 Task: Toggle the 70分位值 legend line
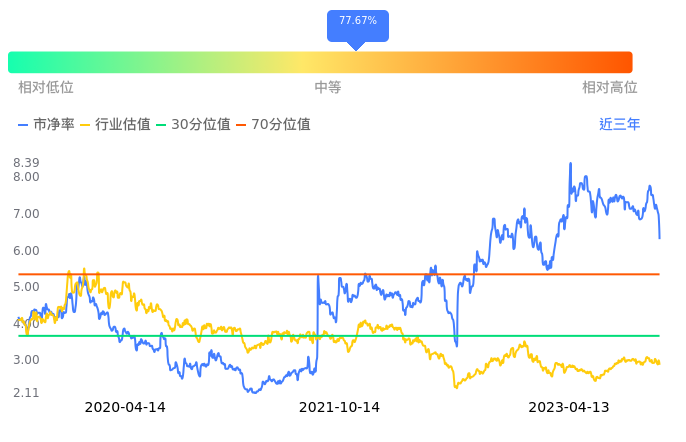coord(273,124)
